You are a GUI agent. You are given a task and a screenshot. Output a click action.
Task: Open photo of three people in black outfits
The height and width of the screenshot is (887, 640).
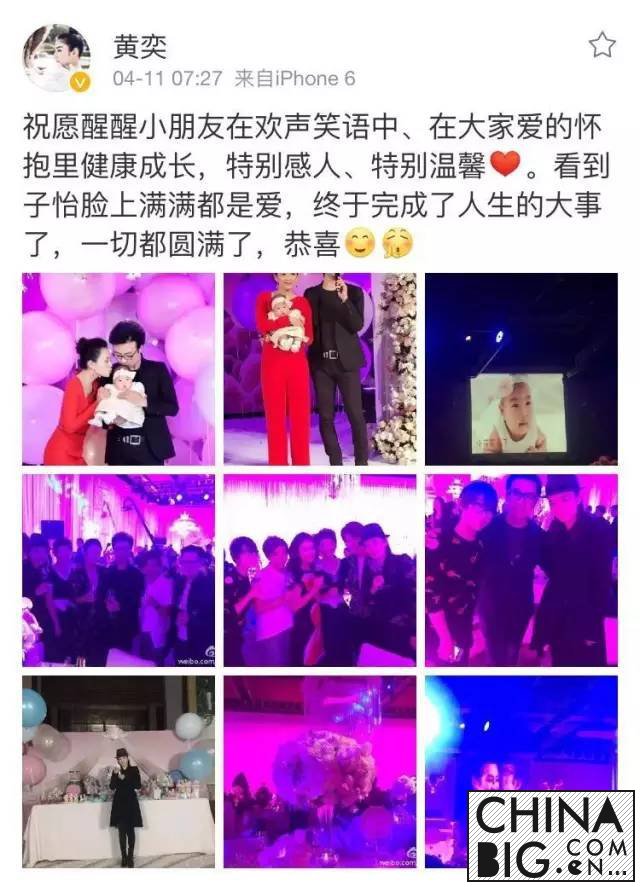click(x=521, y=570)
